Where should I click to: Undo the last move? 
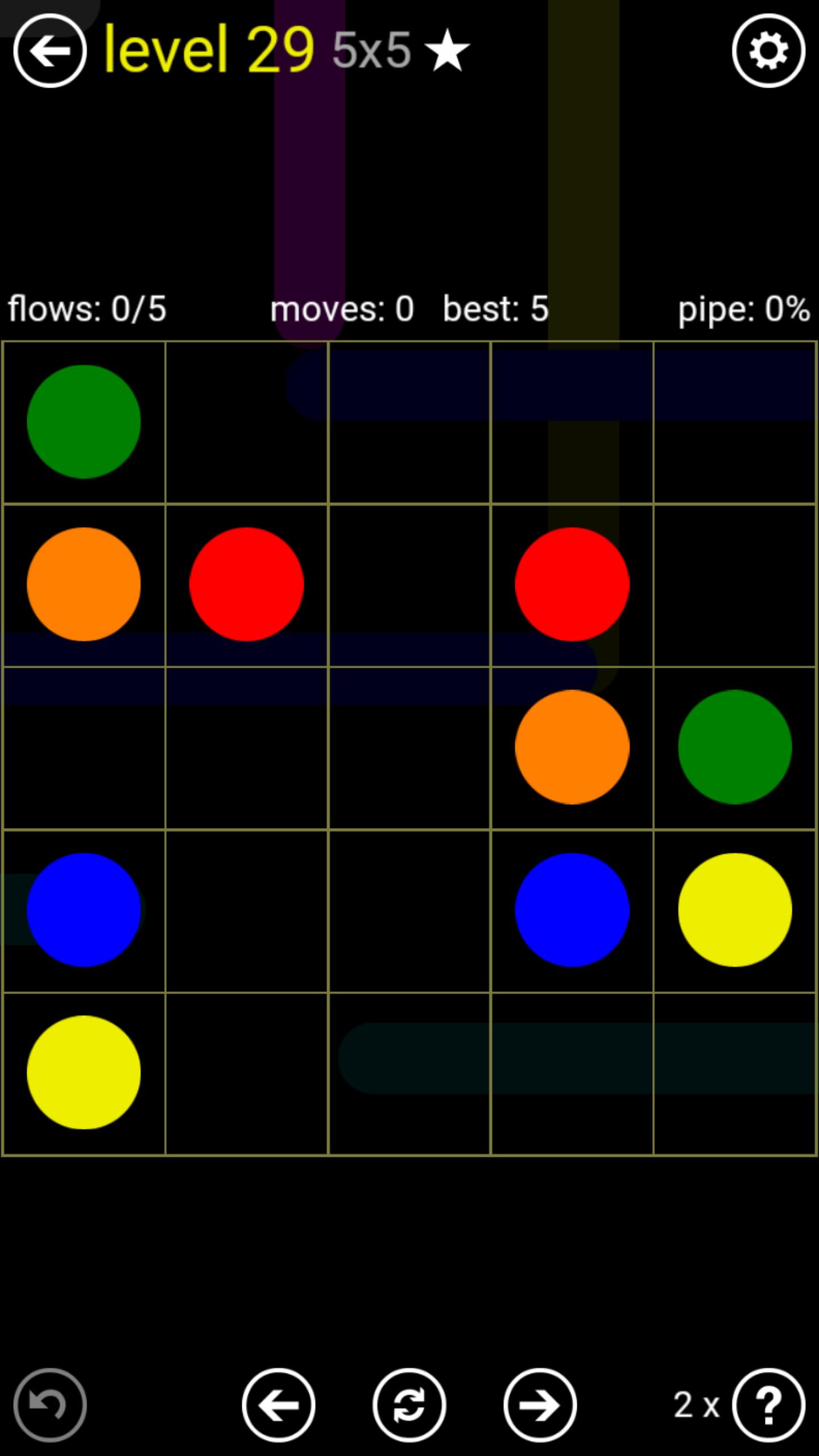[50, 1405]
